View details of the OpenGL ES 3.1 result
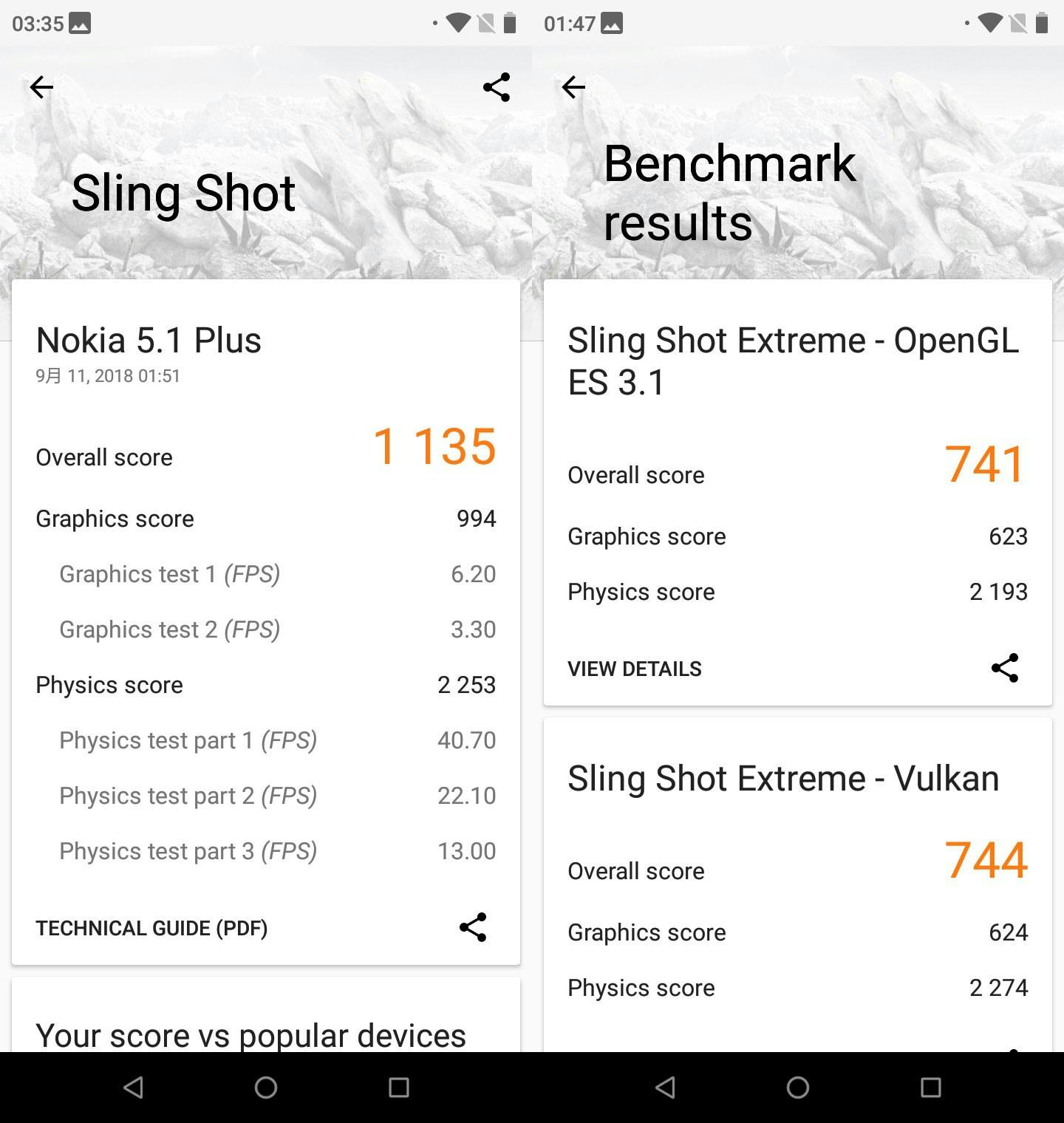The image size is (1064, 1123). pos(635,669)
